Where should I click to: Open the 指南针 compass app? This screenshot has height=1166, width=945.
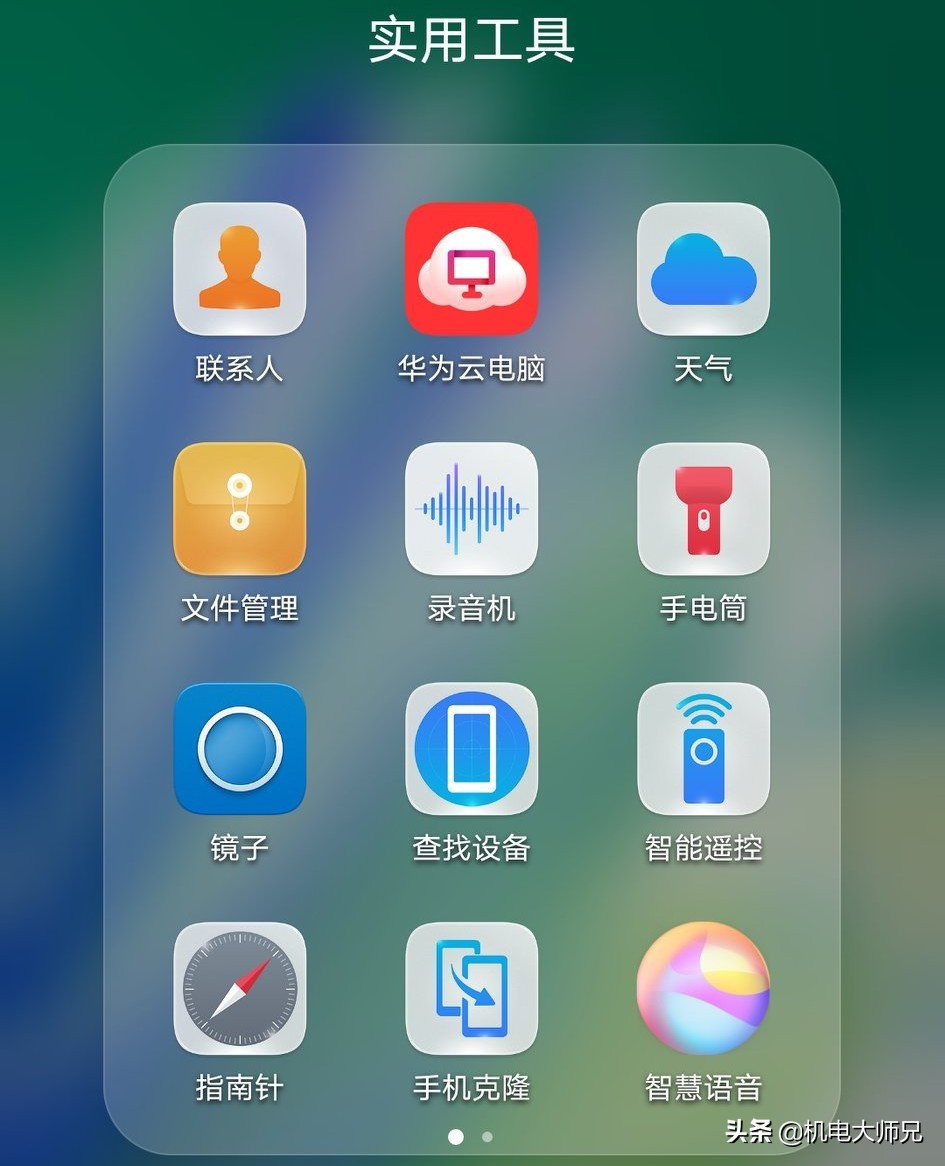(239, 989)
